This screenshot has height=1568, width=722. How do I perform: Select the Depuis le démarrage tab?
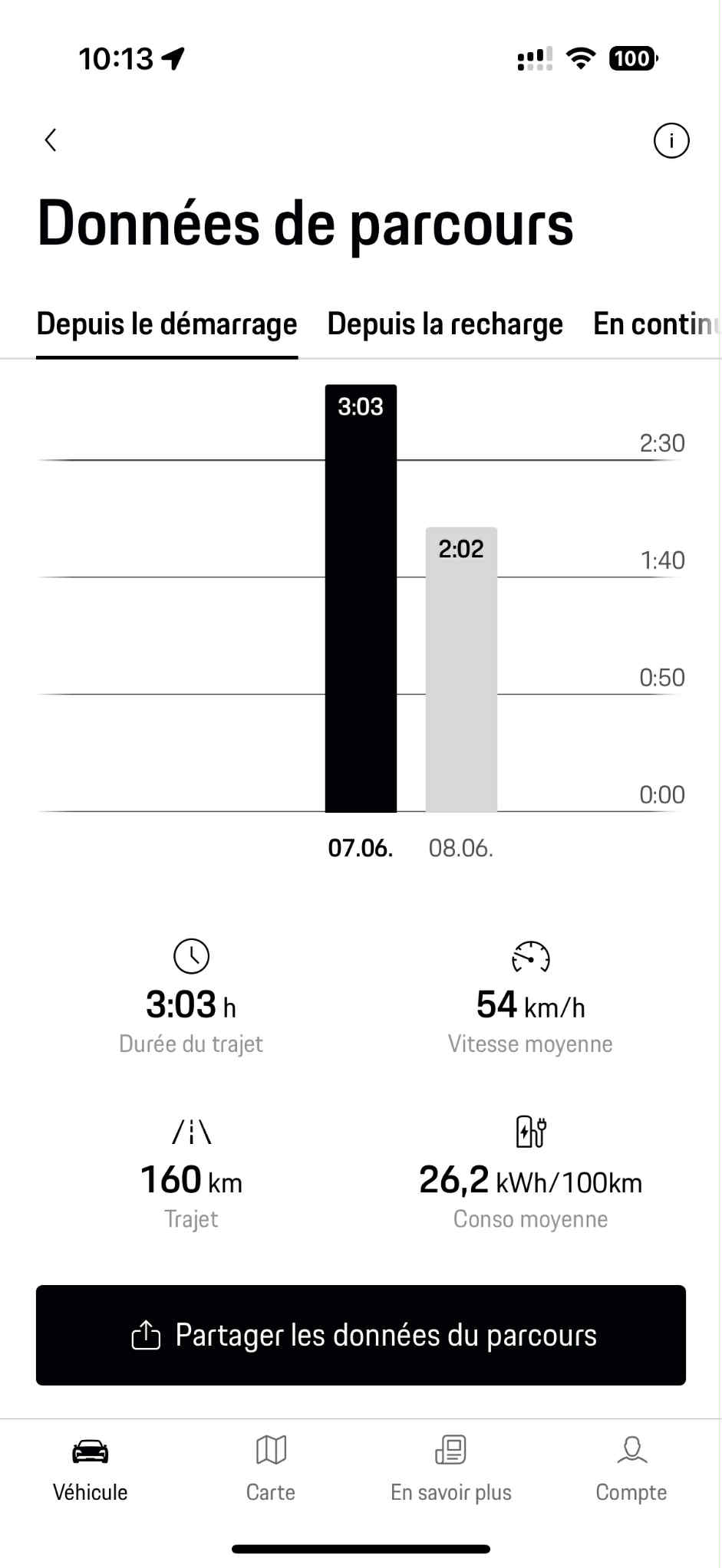(167, 324)
